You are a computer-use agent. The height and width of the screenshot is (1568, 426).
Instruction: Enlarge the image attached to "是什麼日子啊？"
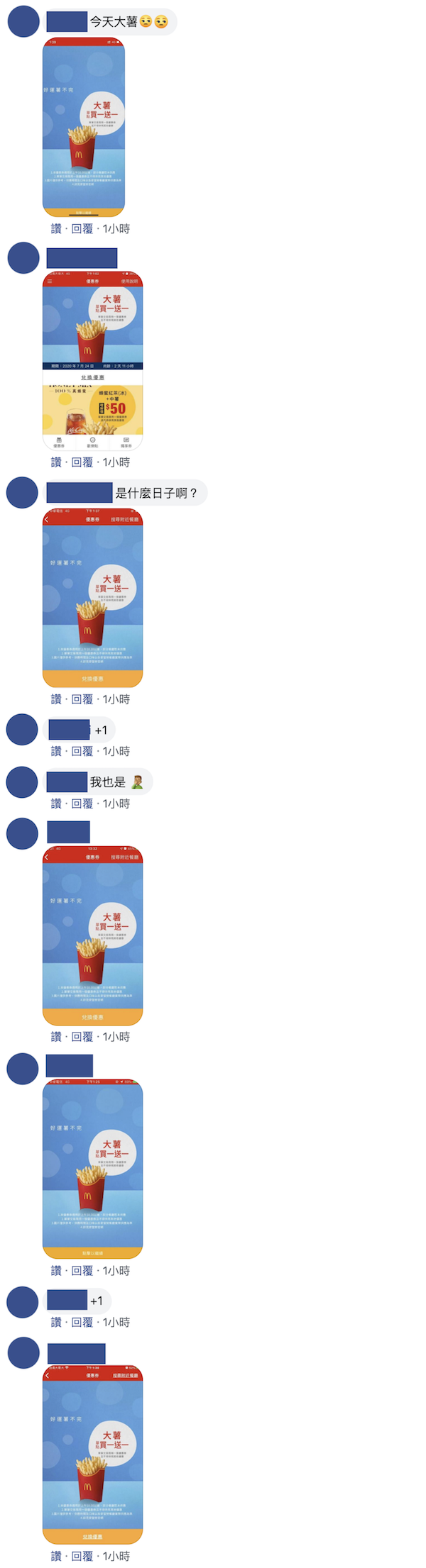[x=92, y=598]
